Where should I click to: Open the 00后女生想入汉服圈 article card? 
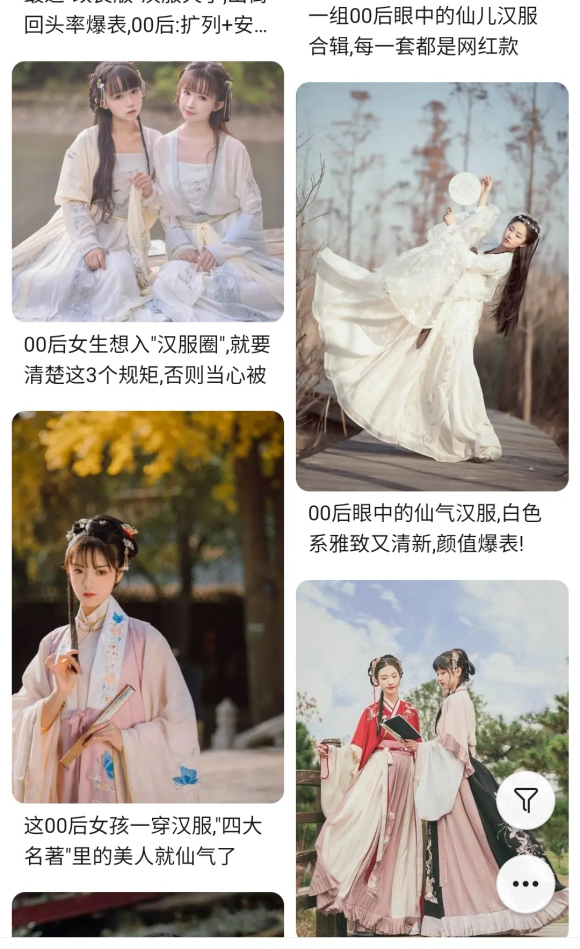coord(148,224)
